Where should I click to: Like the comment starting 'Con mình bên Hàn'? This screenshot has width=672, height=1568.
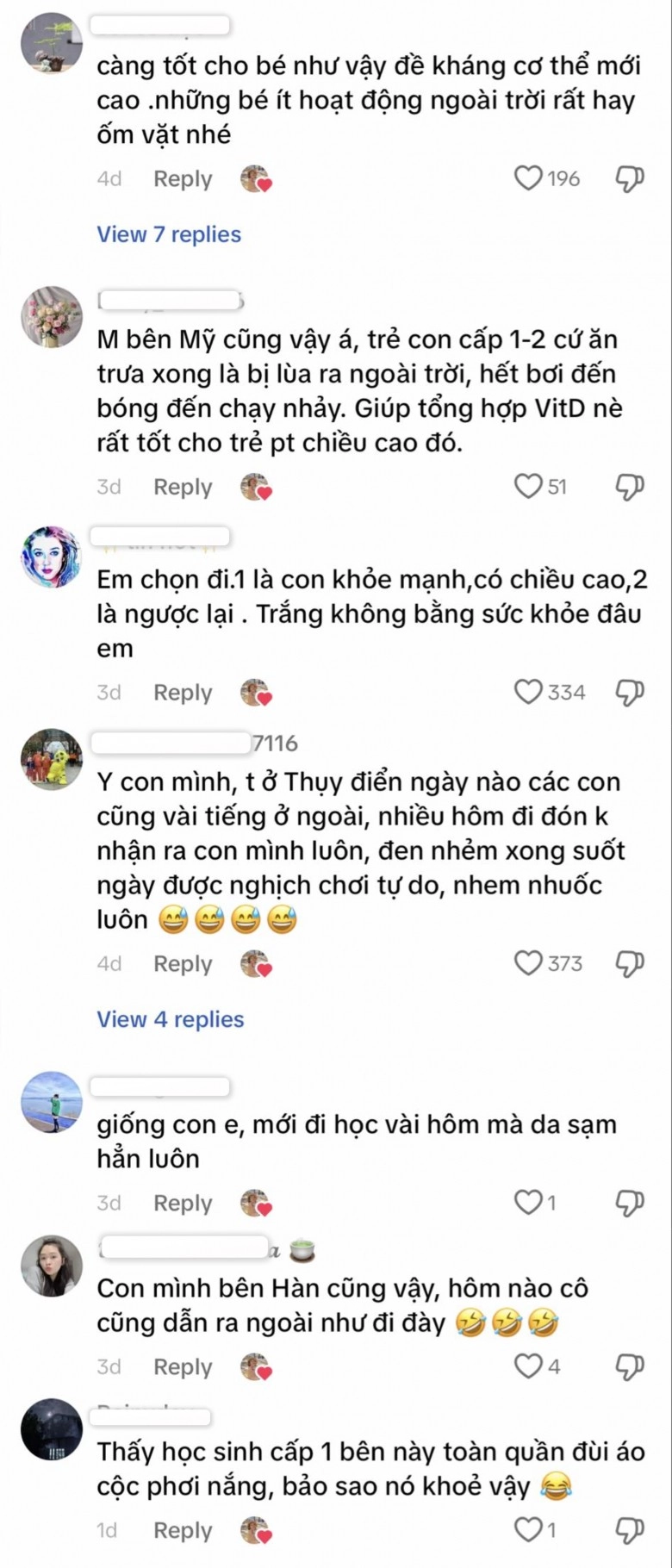[528, 1366]
